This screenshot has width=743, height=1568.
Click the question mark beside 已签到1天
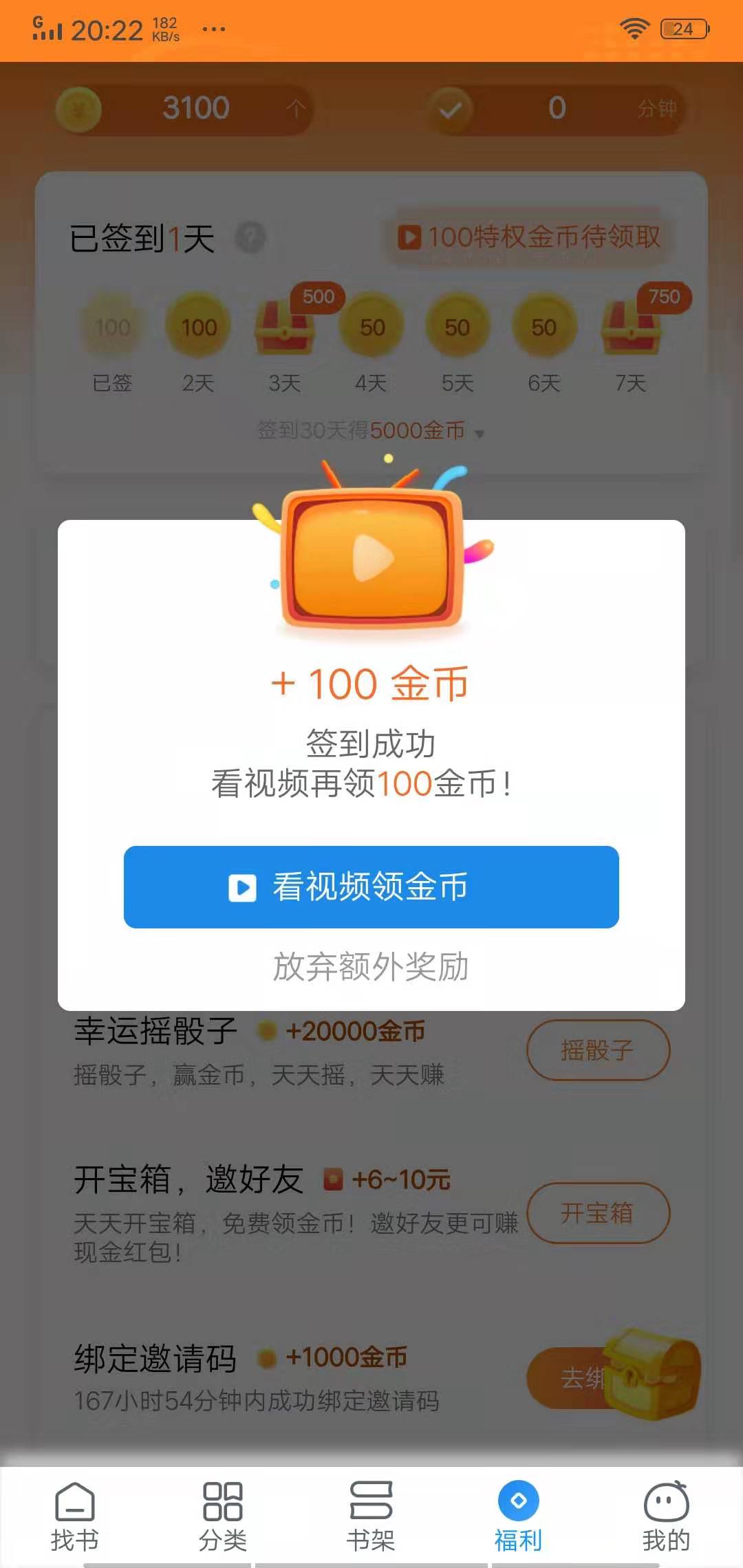[x=250, y=239]
